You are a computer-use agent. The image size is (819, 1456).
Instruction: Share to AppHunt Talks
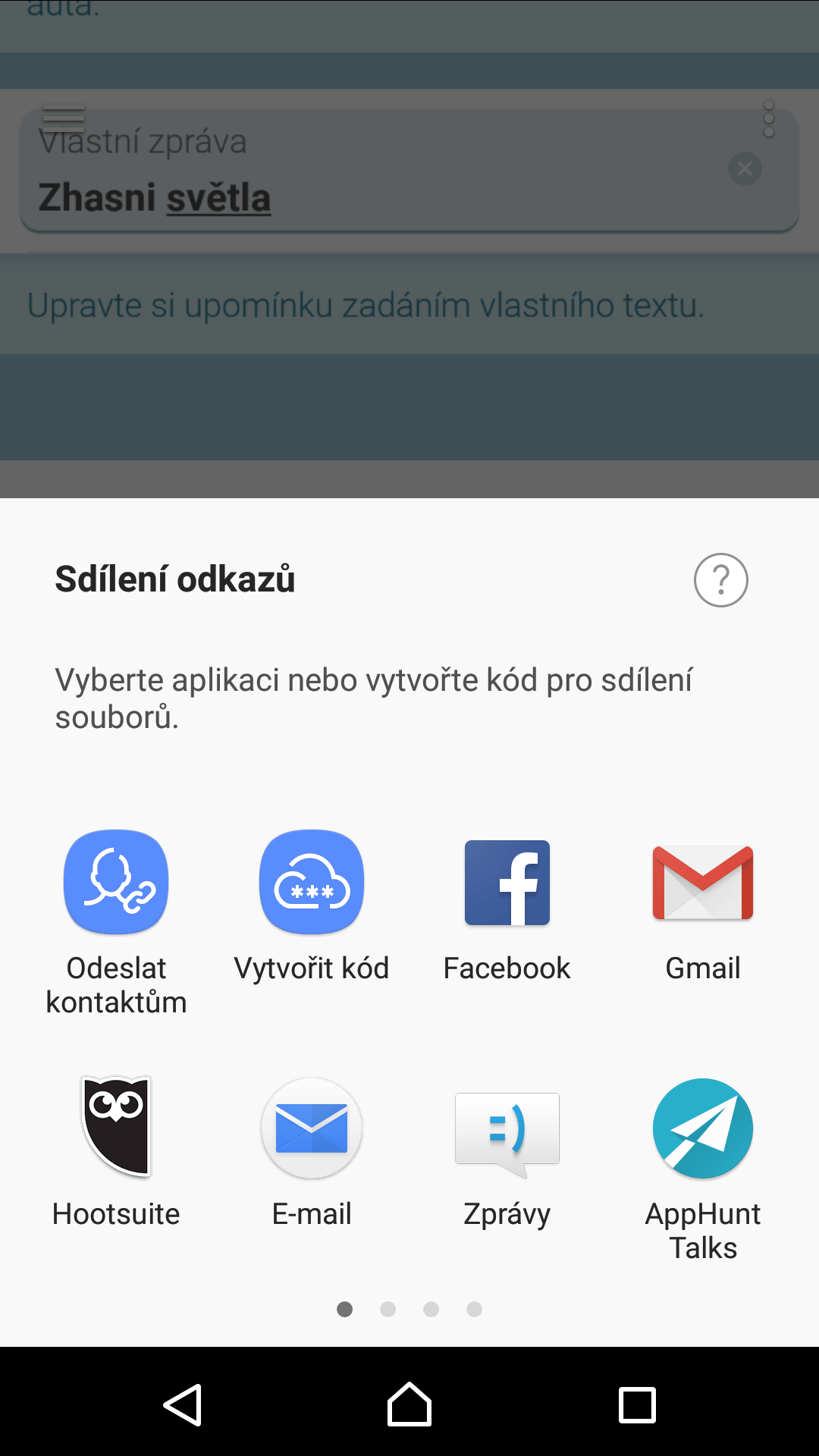click(703, 1128)
